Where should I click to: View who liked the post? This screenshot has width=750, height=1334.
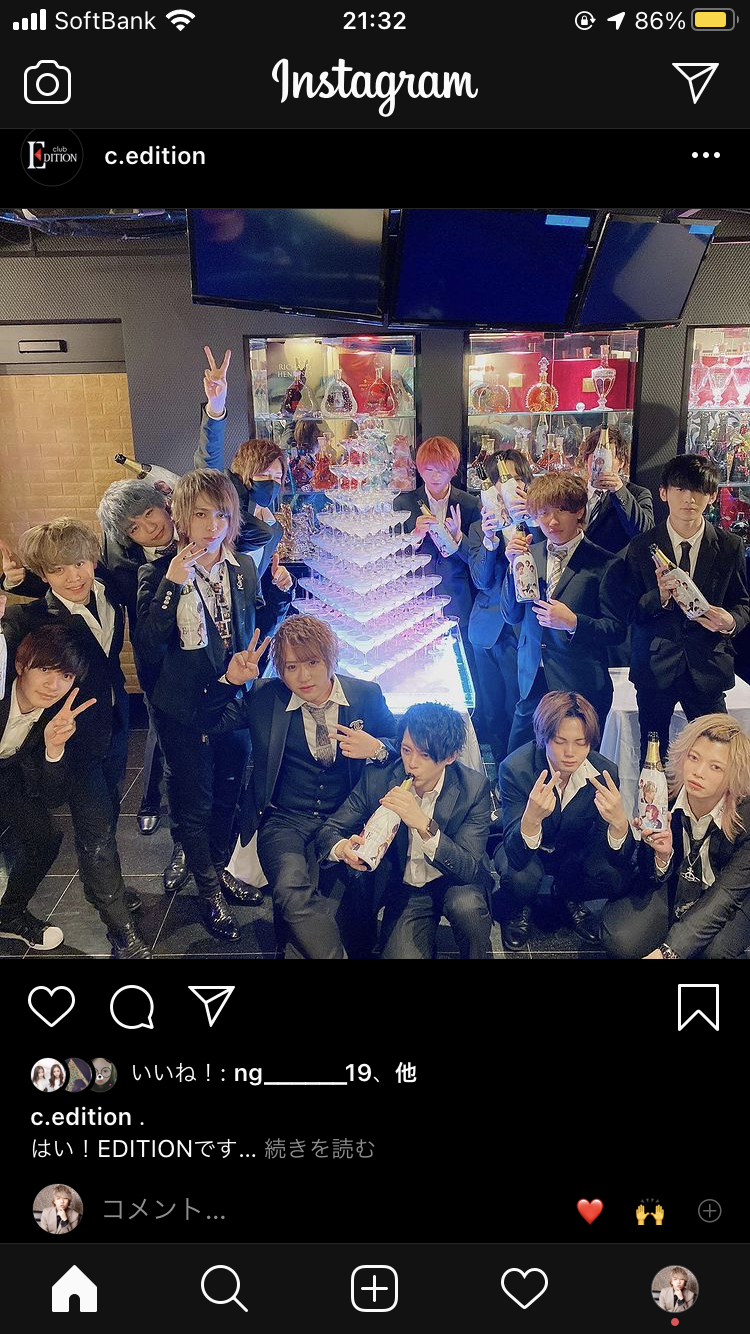(275, 1074)
